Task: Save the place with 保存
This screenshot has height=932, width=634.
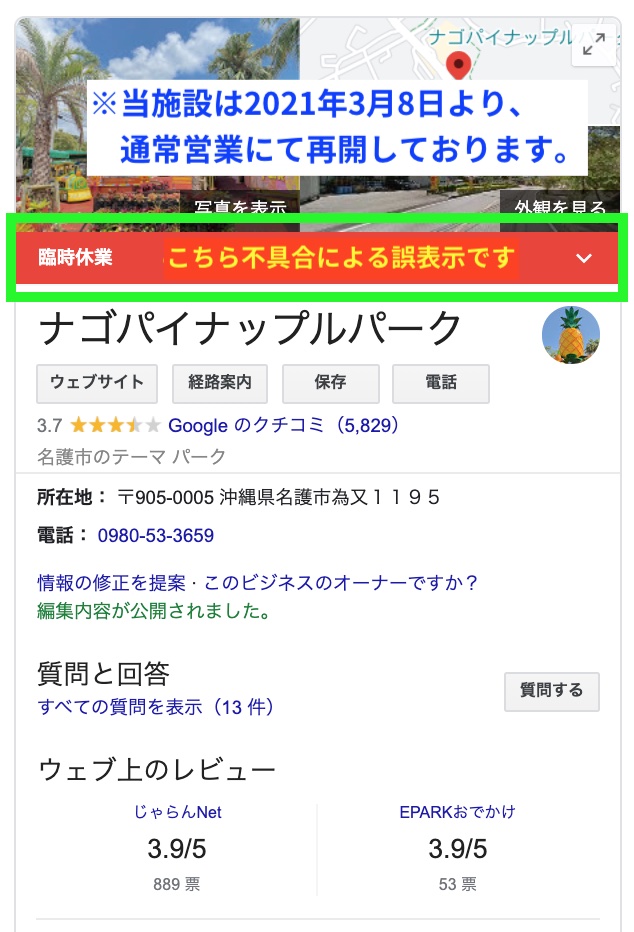Action: coord(330,382)
